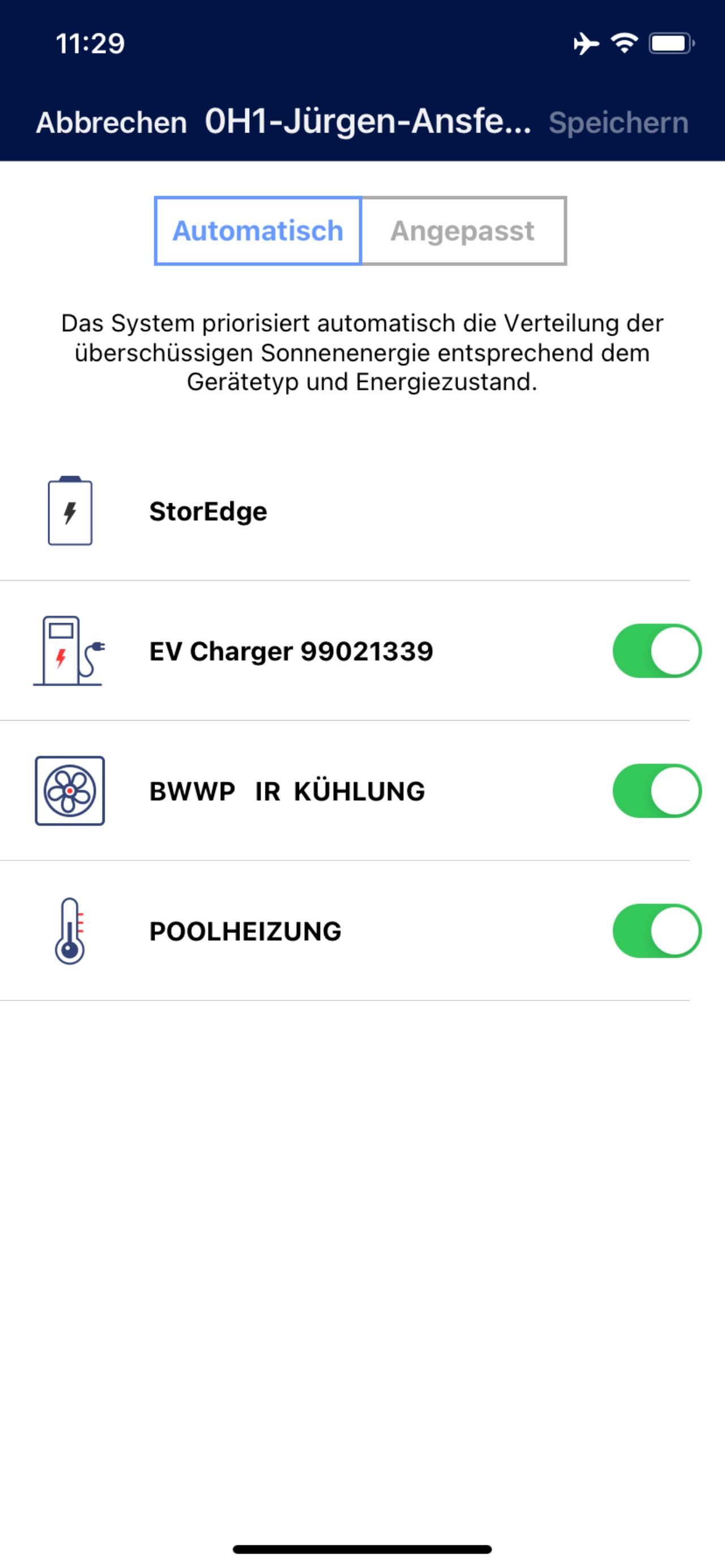Screen dimensions: 725x1568
Task: Switch to the Angepasst mode
Action: click(464, 231)
